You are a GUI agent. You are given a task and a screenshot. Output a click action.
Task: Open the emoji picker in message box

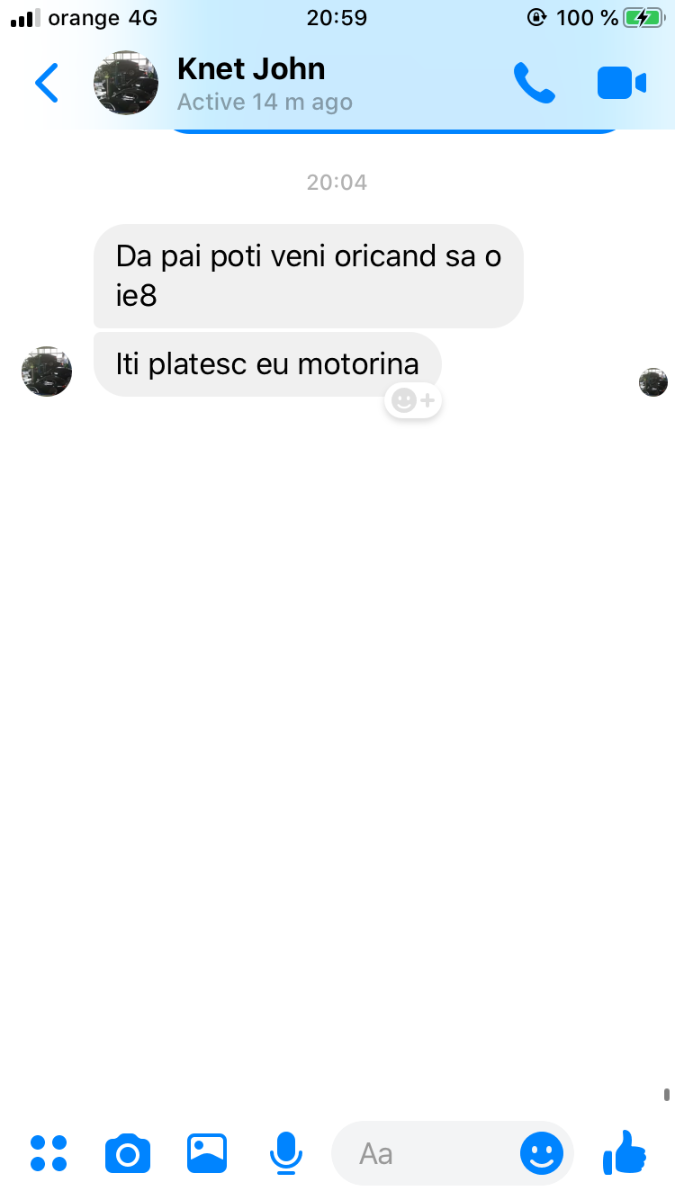[542, 1154]
